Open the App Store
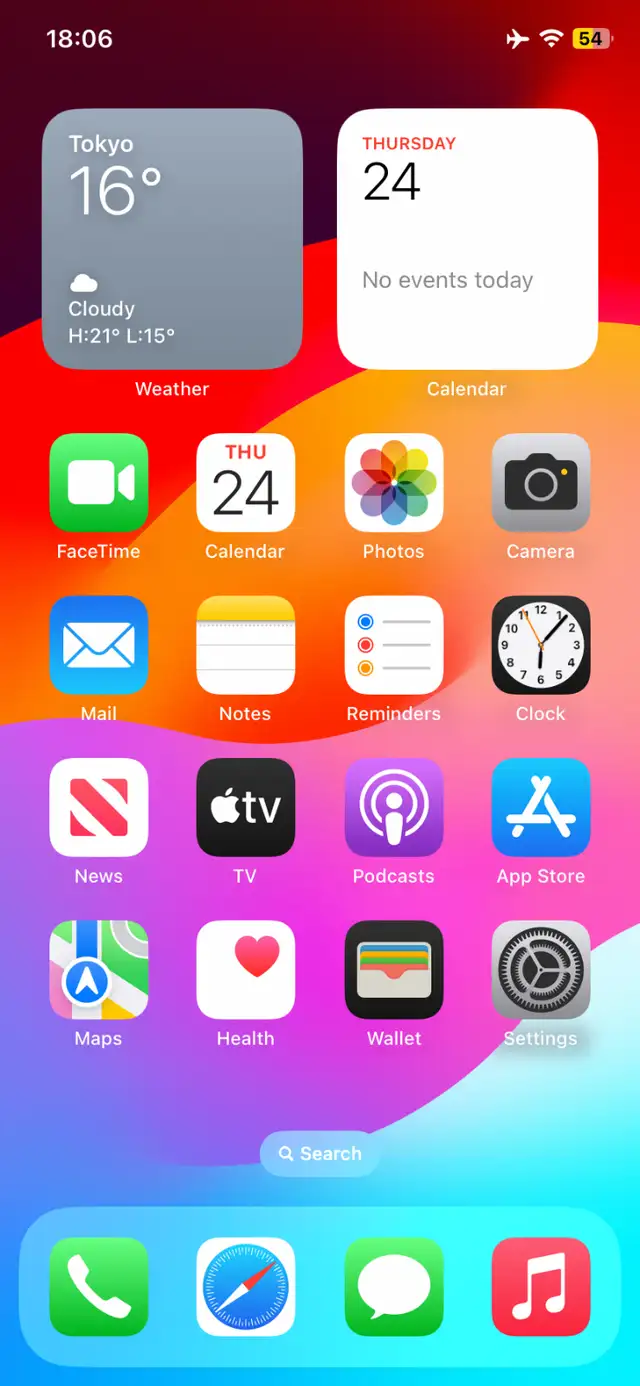 541,807
